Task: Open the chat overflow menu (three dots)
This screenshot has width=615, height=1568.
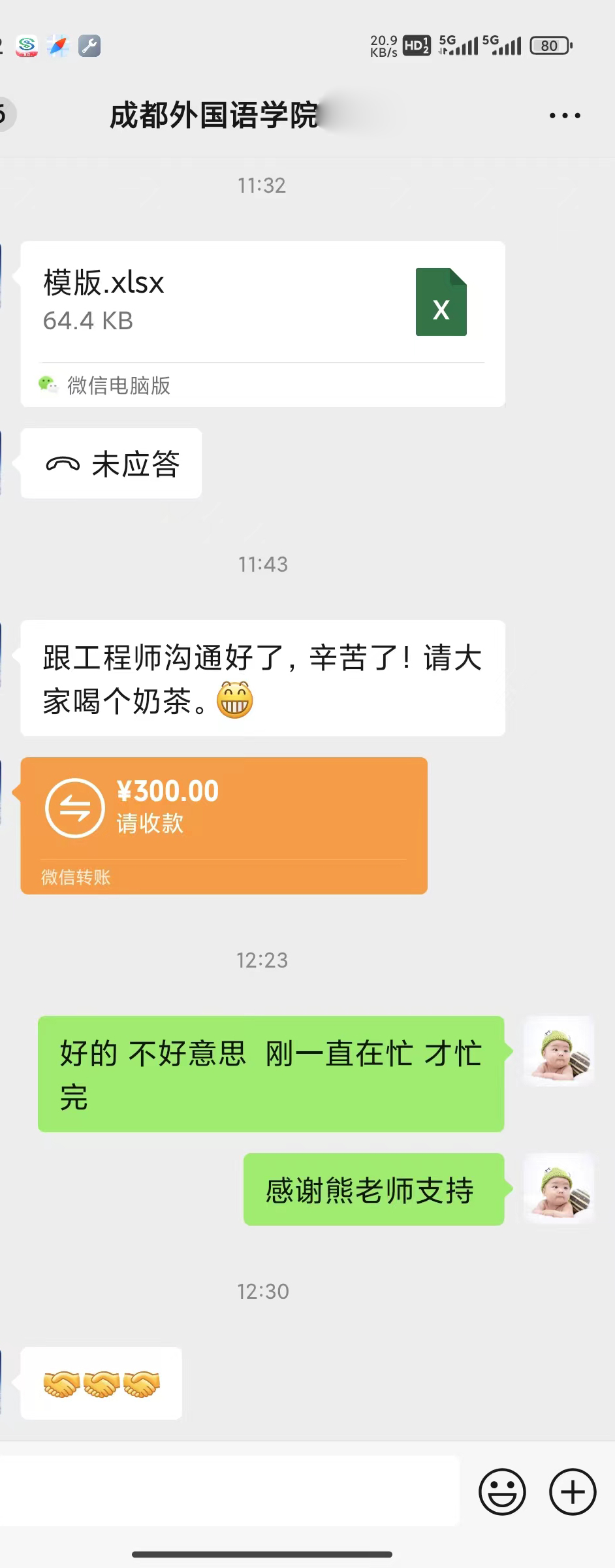Action: pos(565,116)
